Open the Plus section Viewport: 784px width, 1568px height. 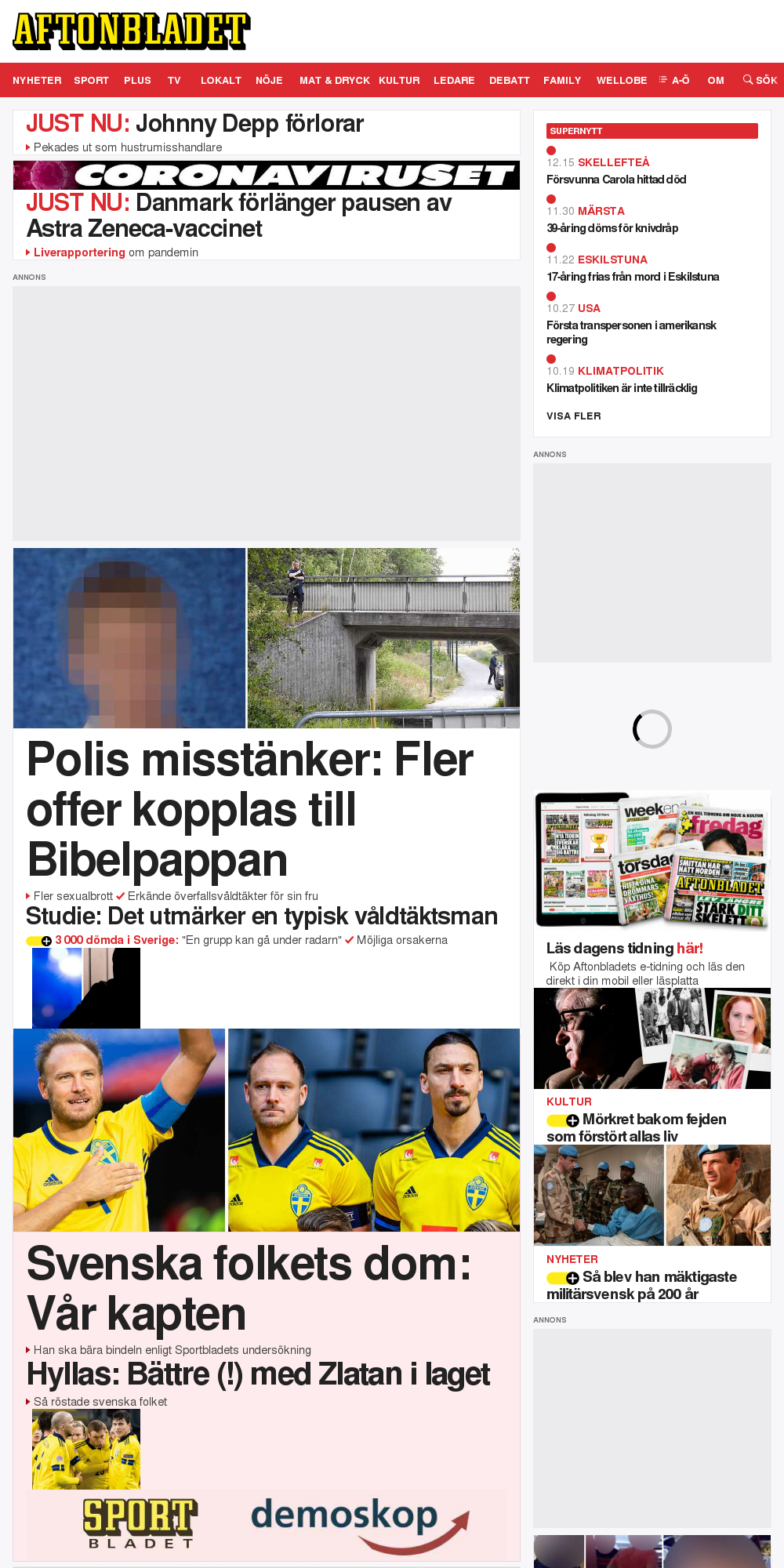point(137,80)
